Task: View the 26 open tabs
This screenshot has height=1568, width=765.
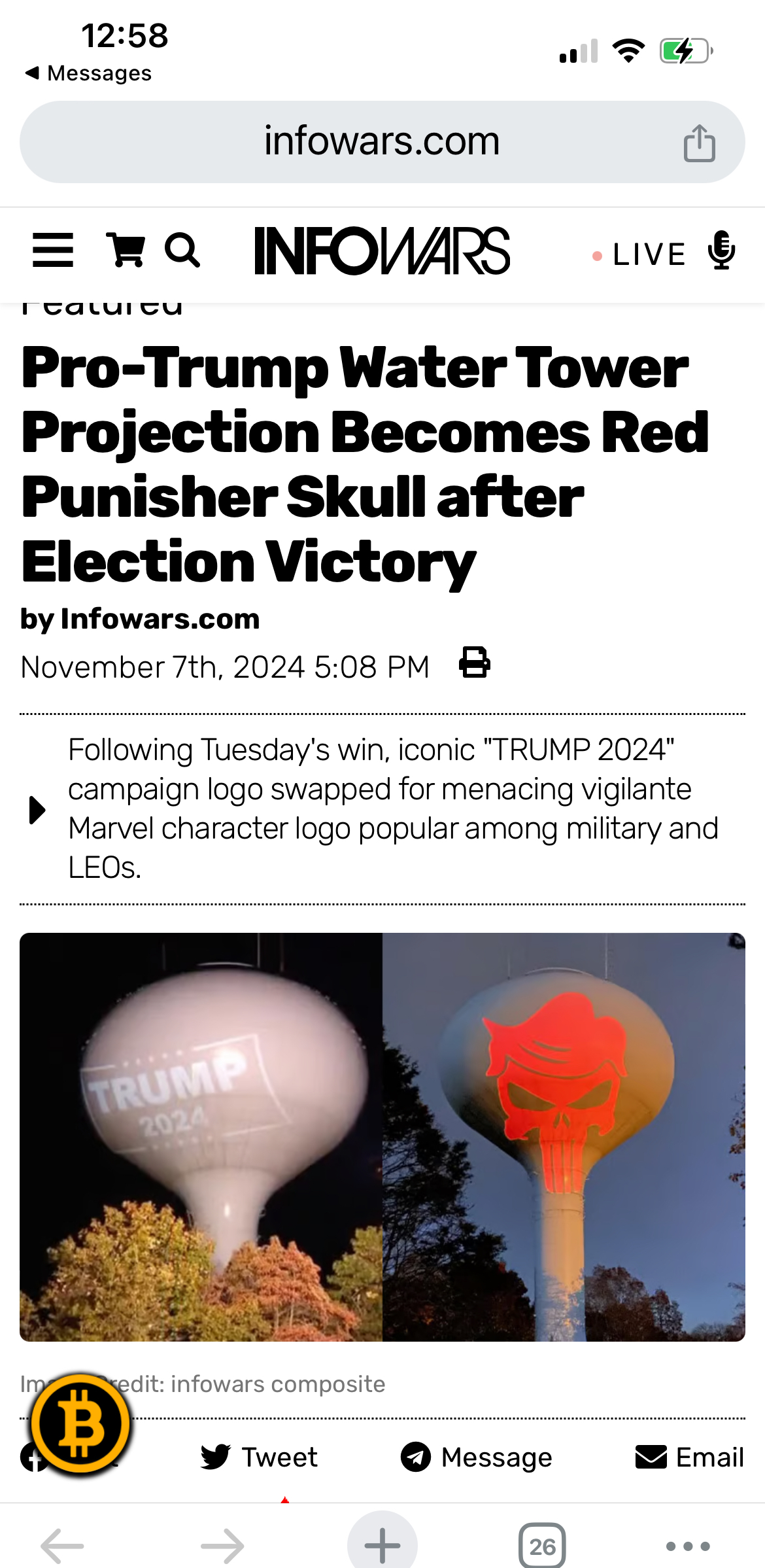Action: click(x=542, y=1546)
